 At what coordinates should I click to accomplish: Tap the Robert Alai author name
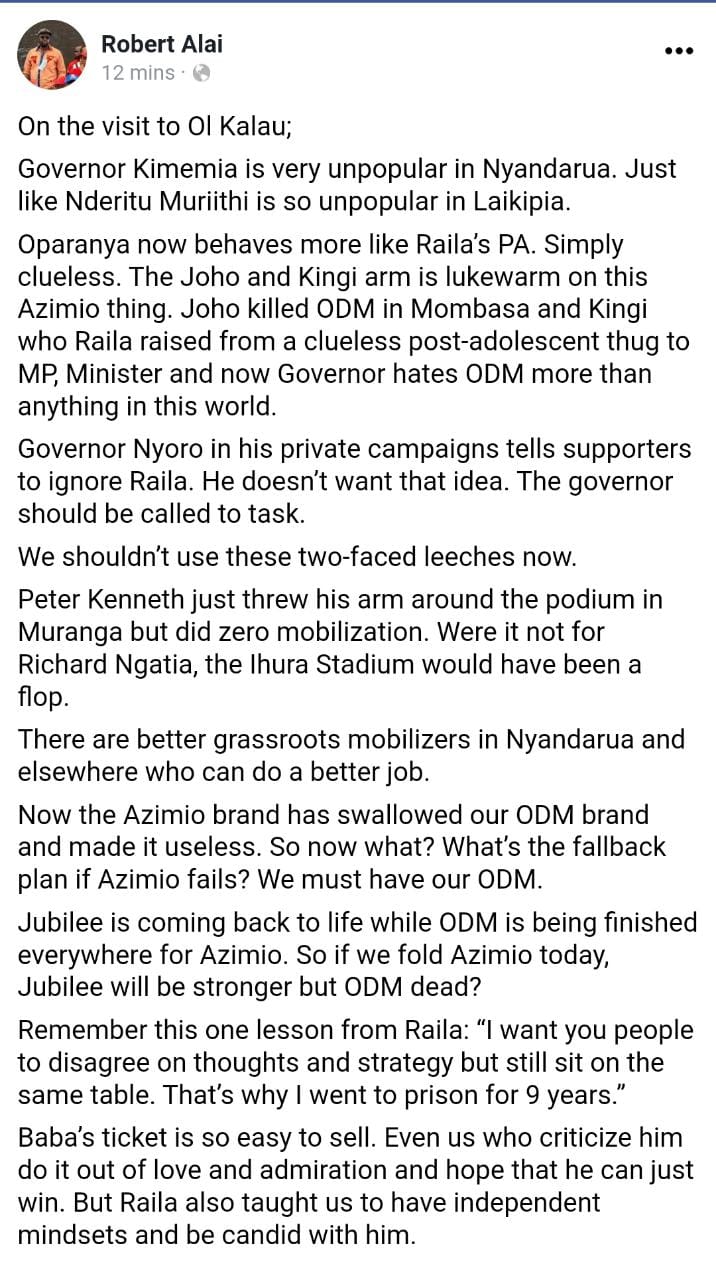162,43
